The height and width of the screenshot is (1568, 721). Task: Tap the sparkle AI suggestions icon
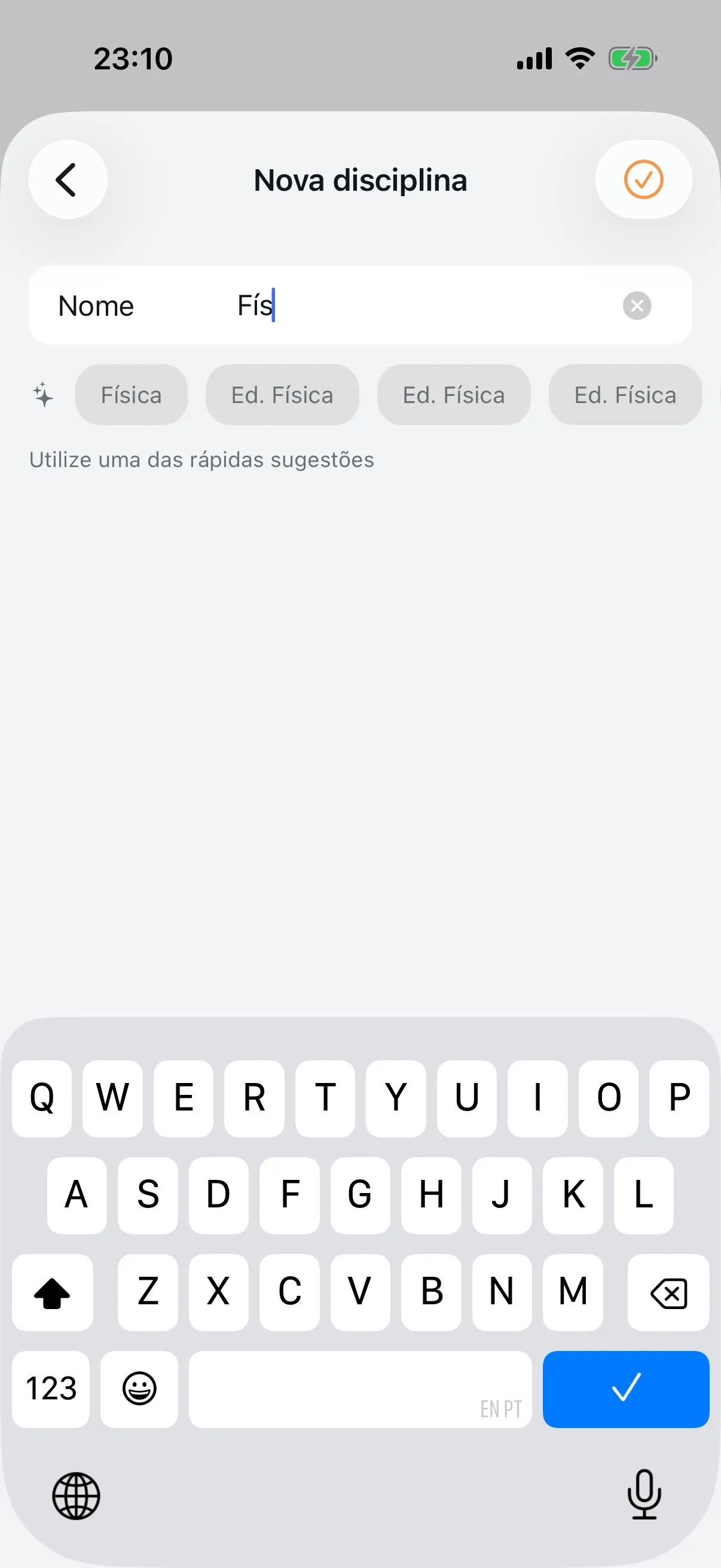tap(42, 395)
